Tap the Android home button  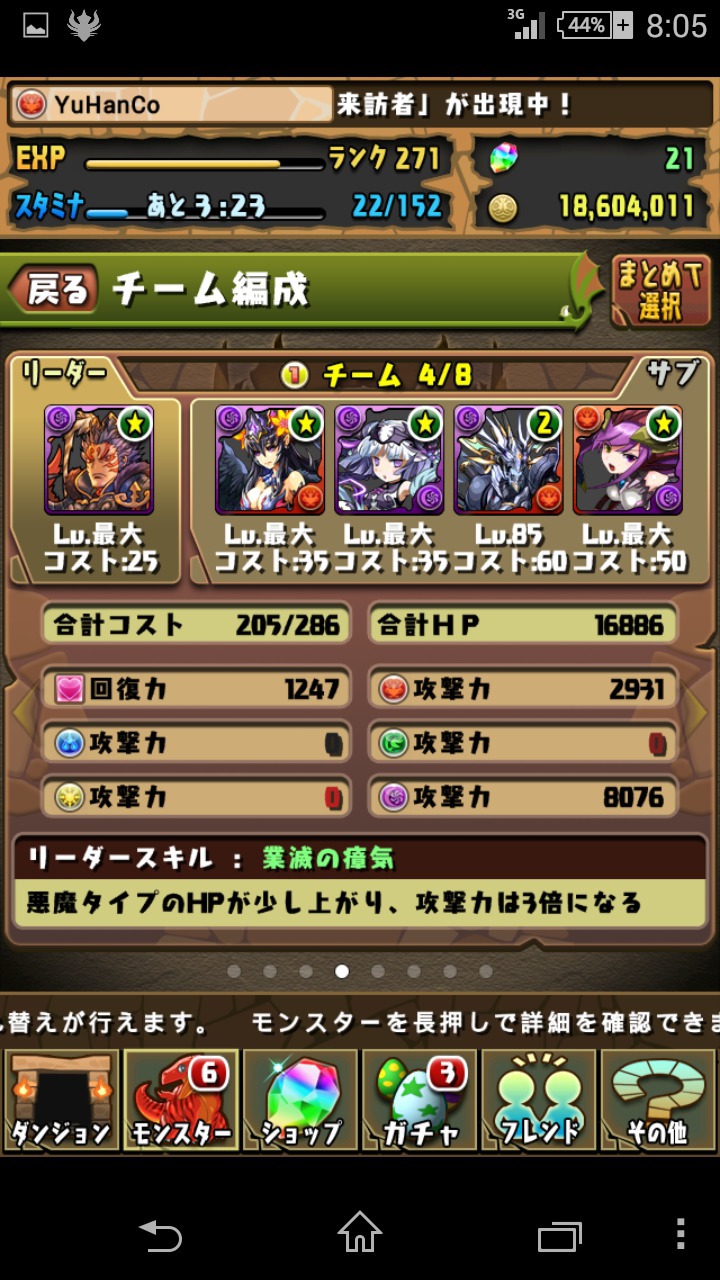(360, 1233)
